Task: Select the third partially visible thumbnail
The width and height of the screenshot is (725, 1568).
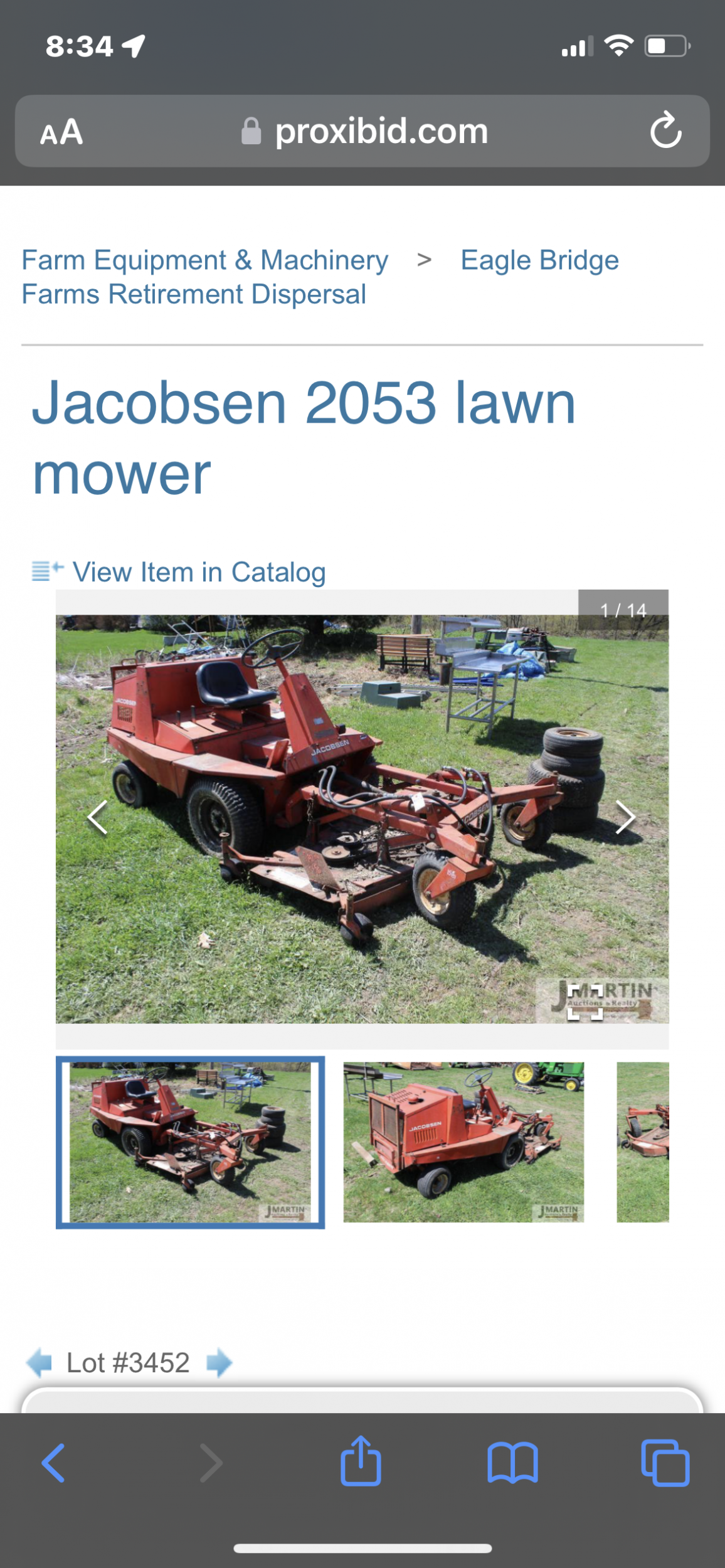Action: pos(643,1142)
